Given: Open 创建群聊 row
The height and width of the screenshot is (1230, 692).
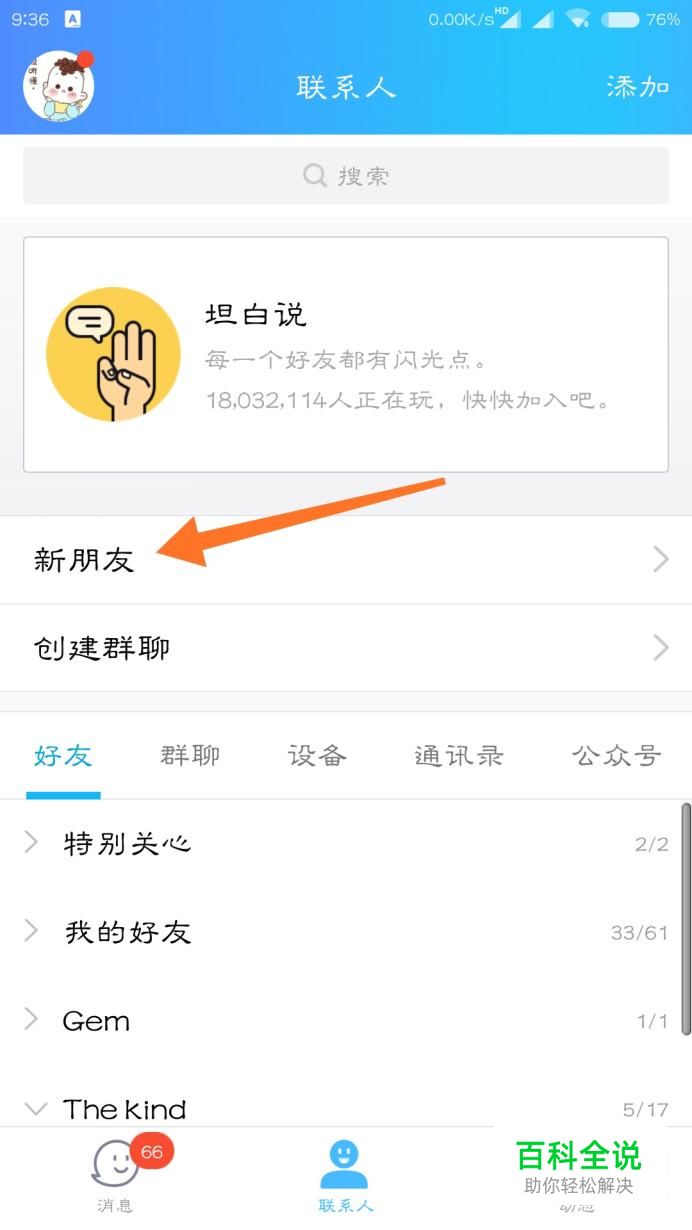Looking at the screenshot, I should [x=346, y=648].
